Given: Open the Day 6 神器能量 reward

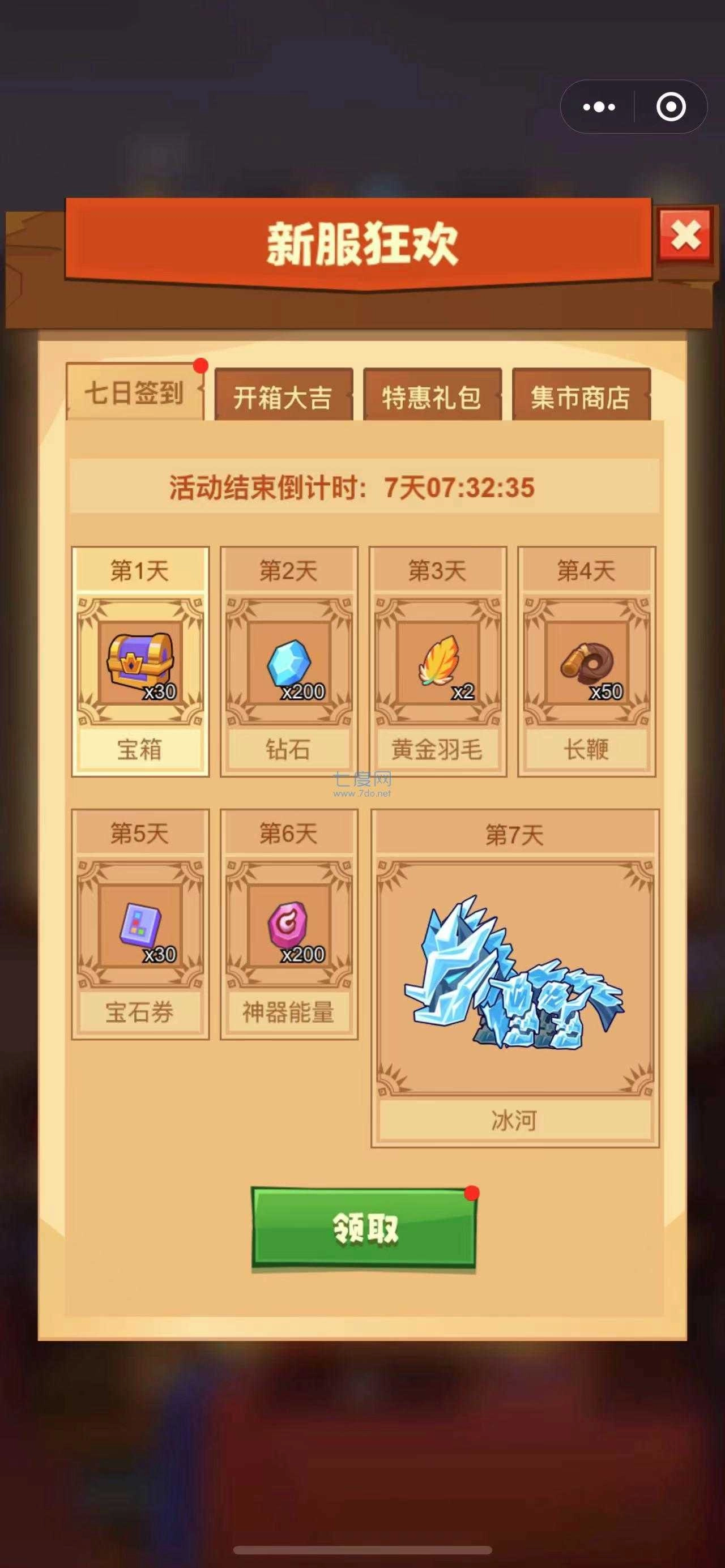Looking at the screenshot, I should tap(288, 924).
